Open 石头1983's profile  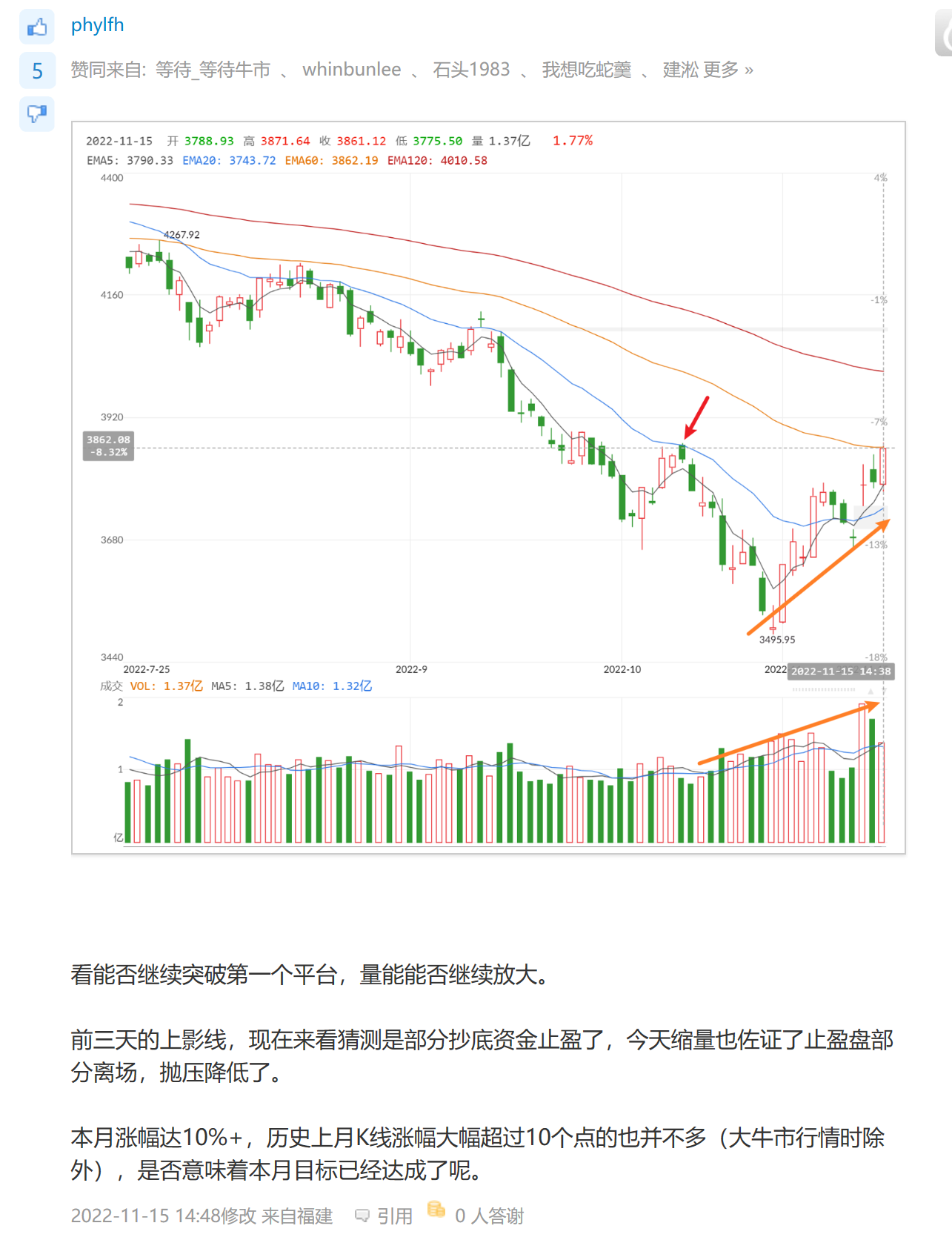pyautogui.click(x=471, y=70)
